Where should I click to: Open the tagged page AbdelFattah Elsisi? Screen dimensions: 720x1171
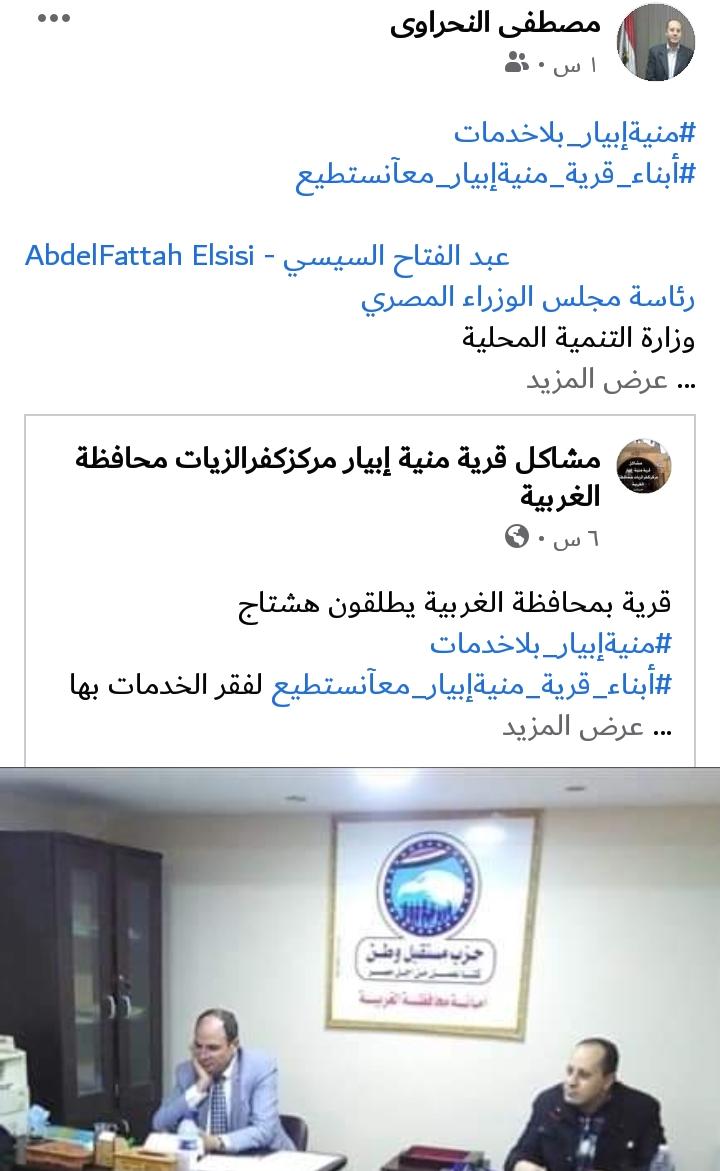tap(267, 256)
